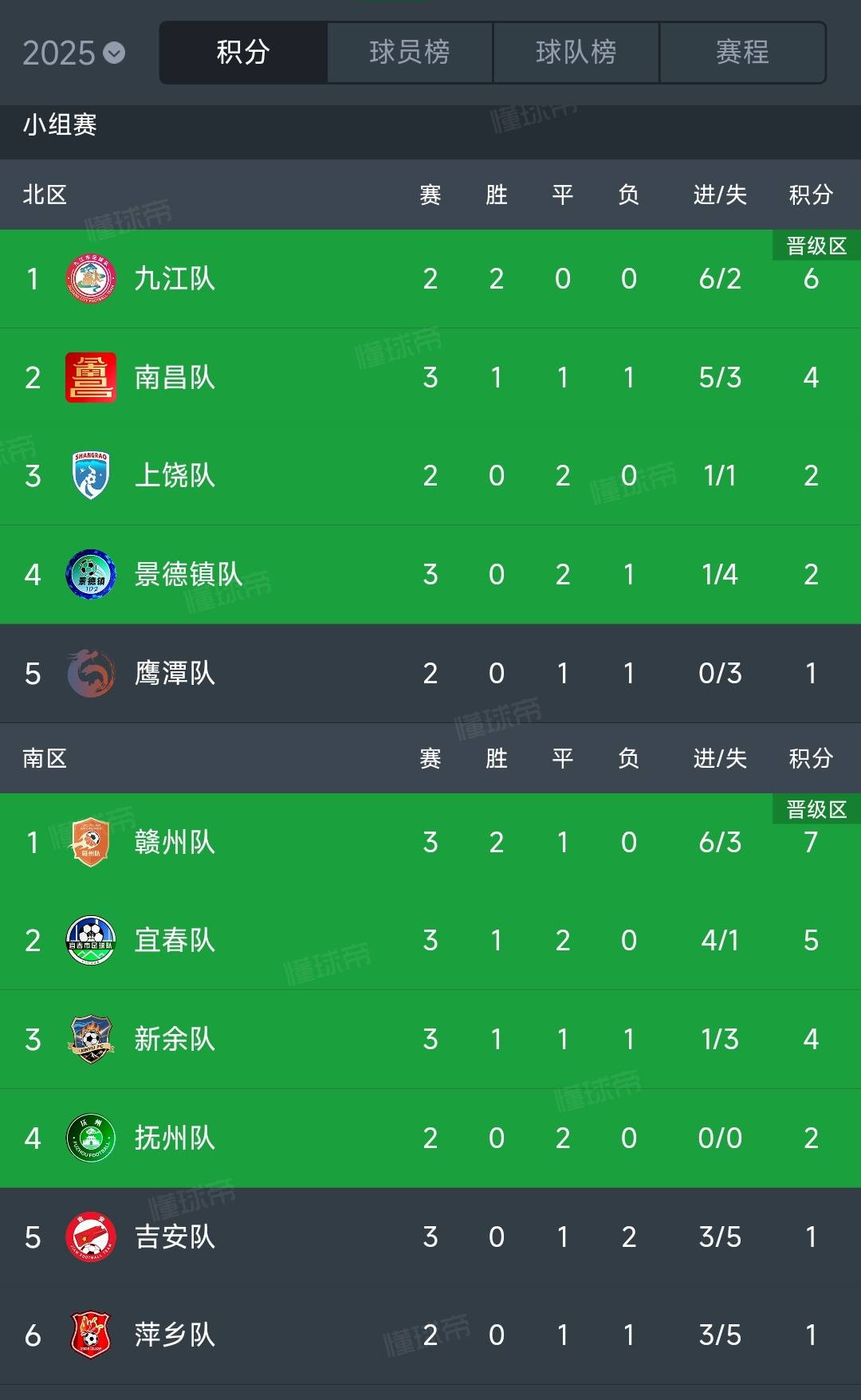
Task: Open the 2025 season dropdown
Action: click(x=73, y=53)
